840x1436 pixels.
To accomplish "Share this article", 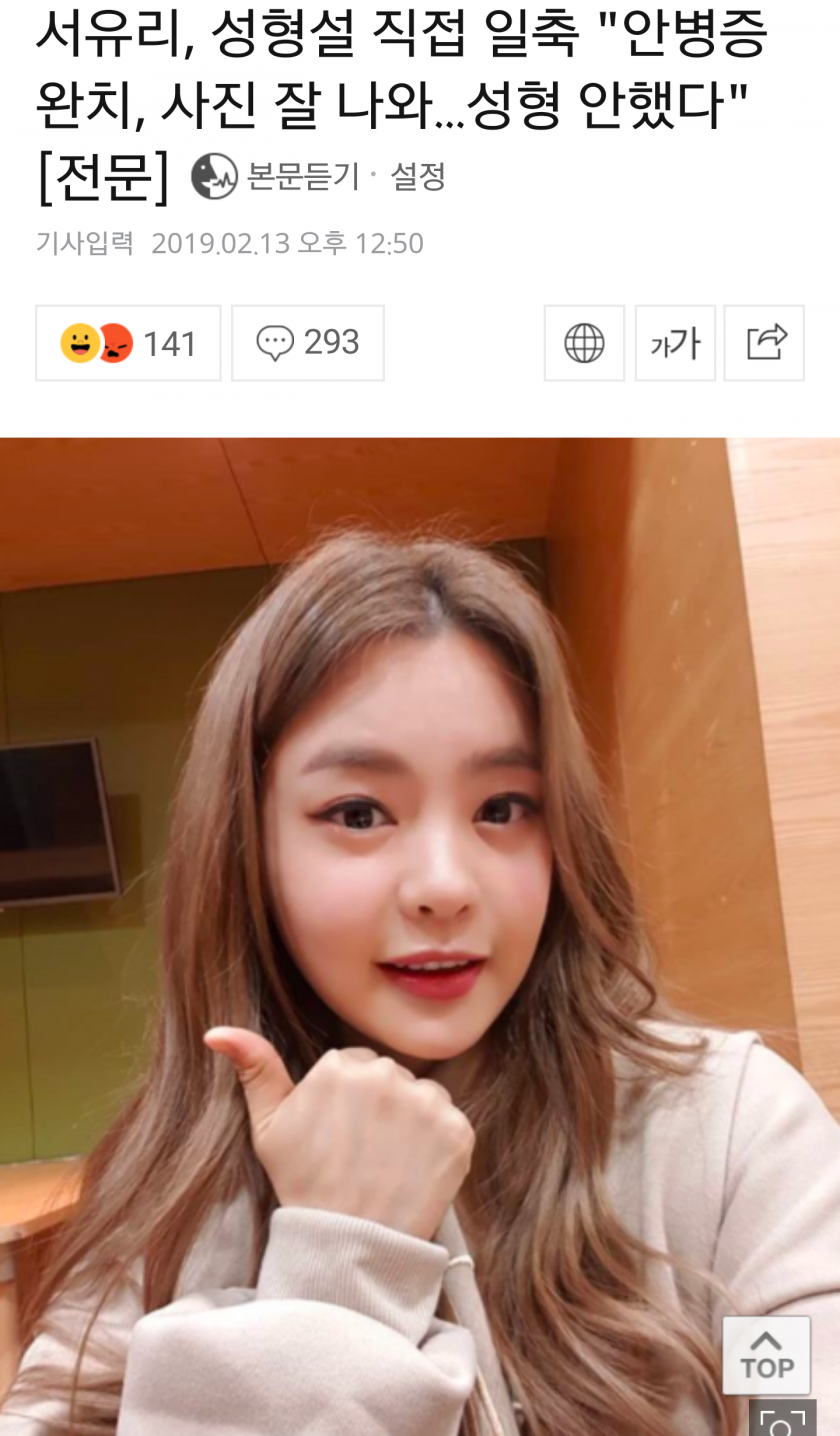I will pyautogui.click(x=764, y=343).
